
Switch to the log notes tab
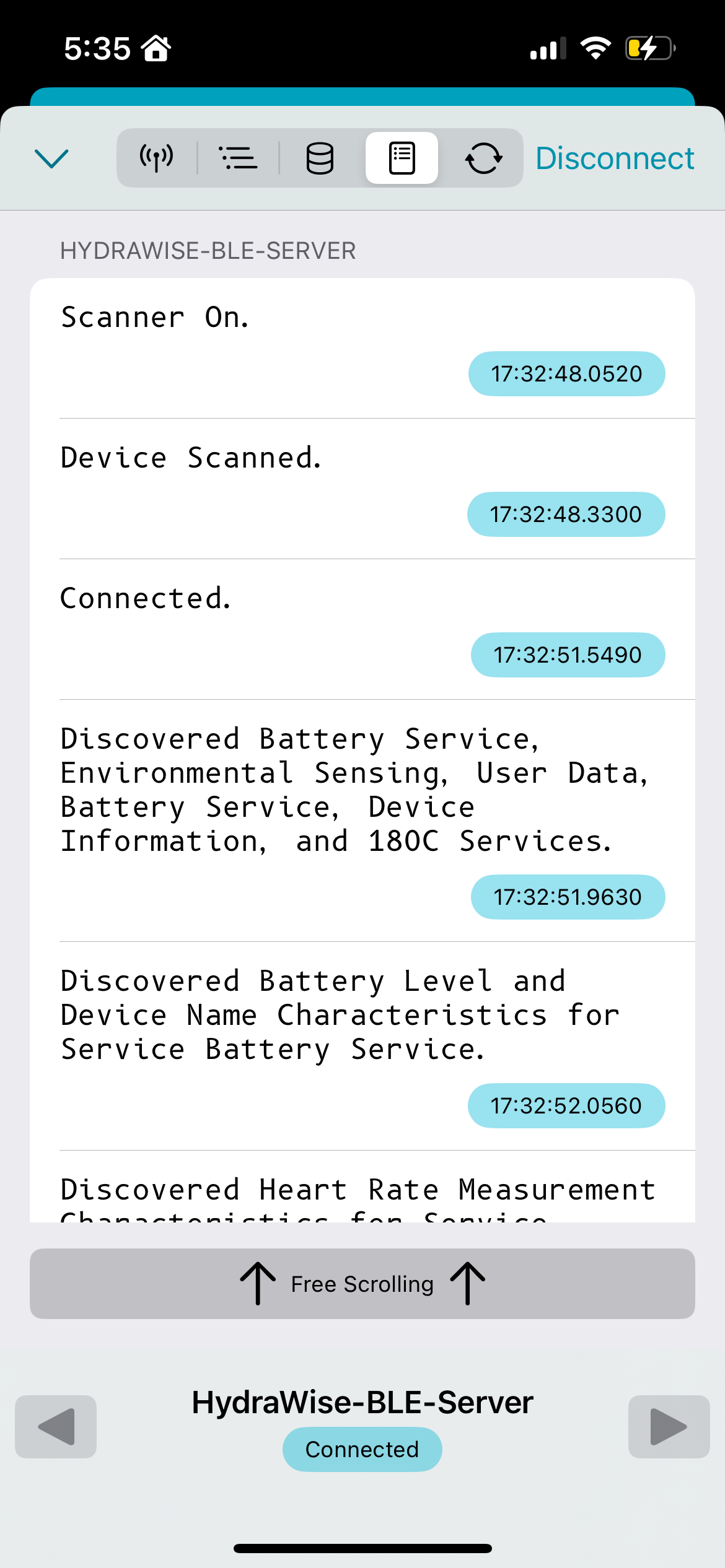click(x=402, y=158)
